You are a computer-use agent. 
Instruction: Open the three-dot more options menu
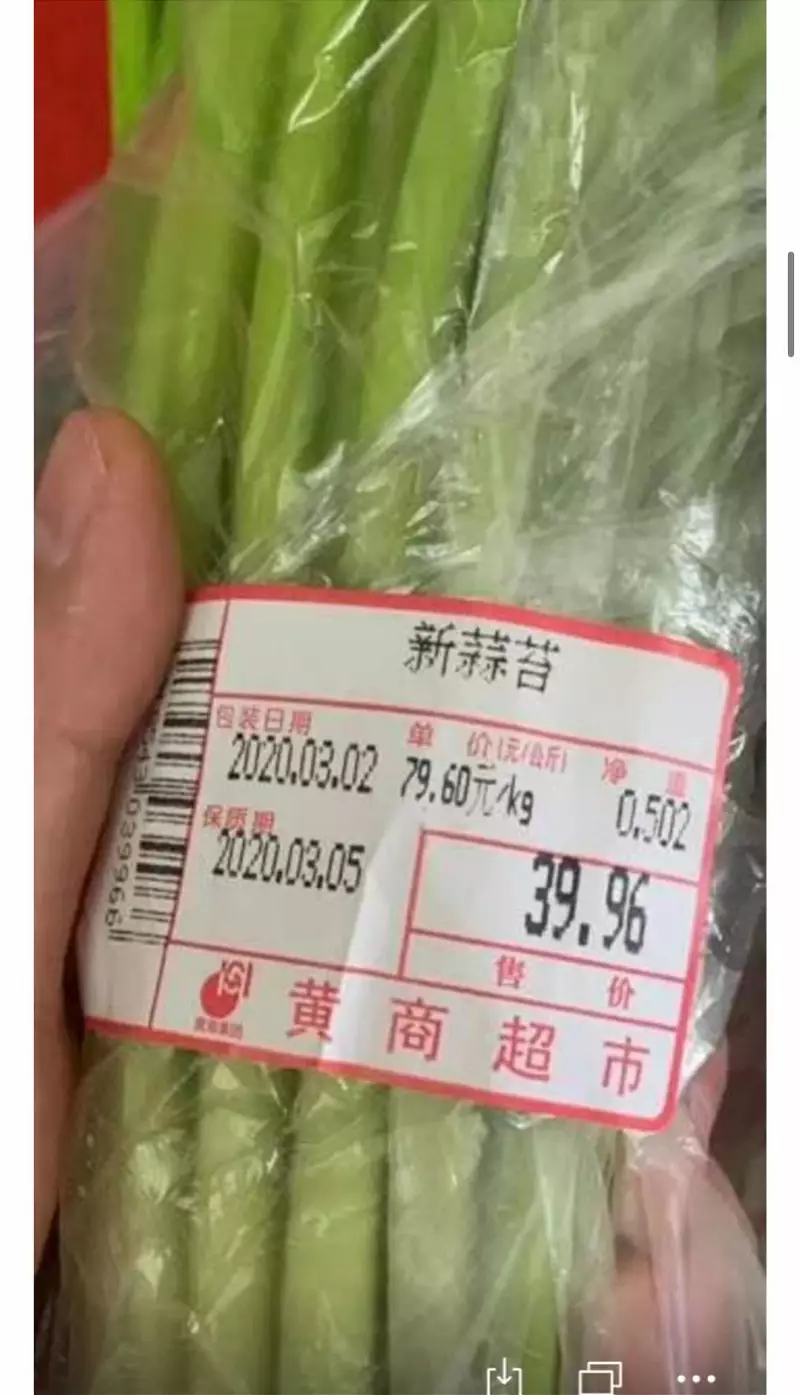pyautogui.click(x=696, y=1378)
